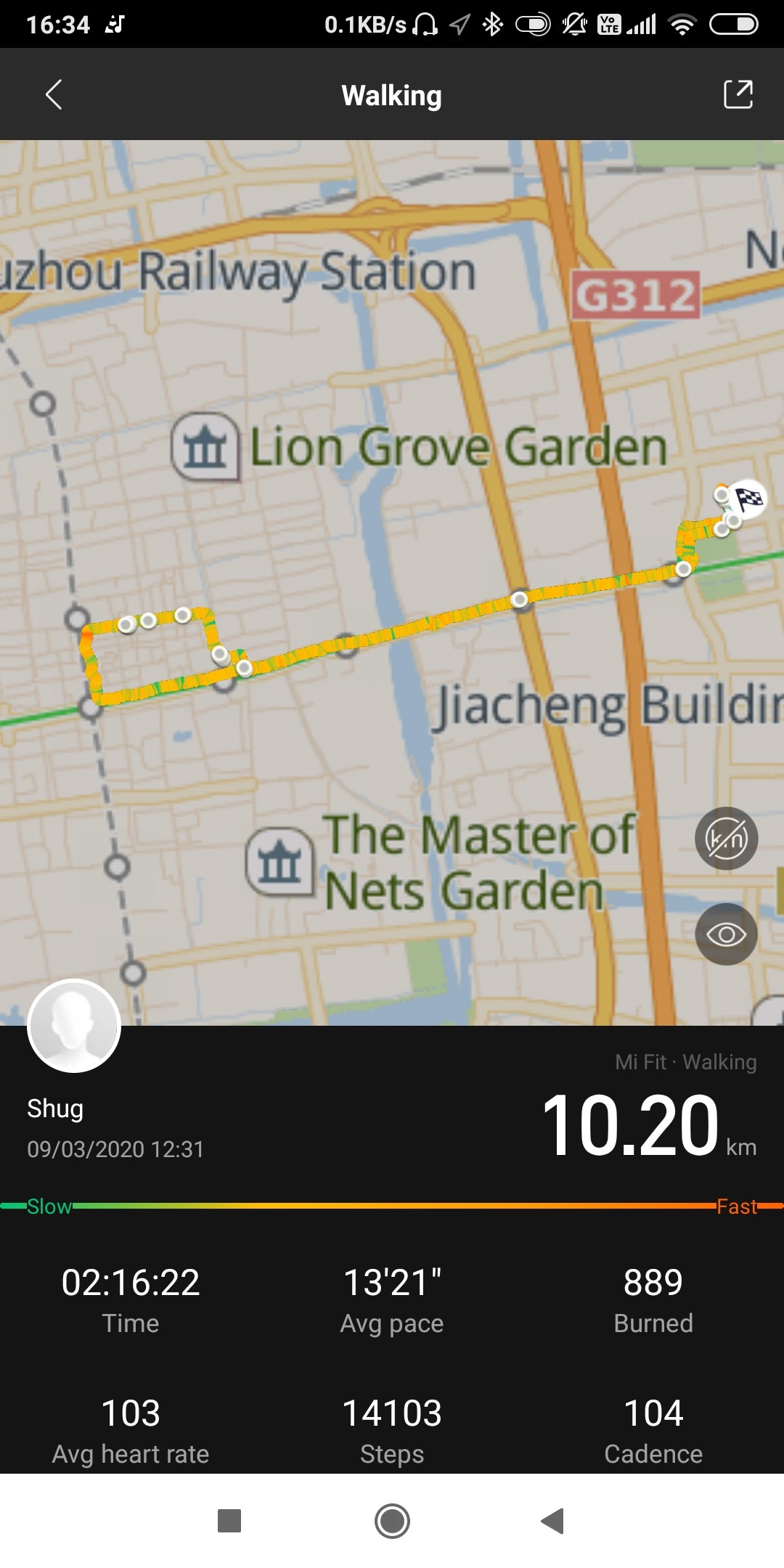
Task: Toggle kilometer markers on the map
Action: point(726,838)
